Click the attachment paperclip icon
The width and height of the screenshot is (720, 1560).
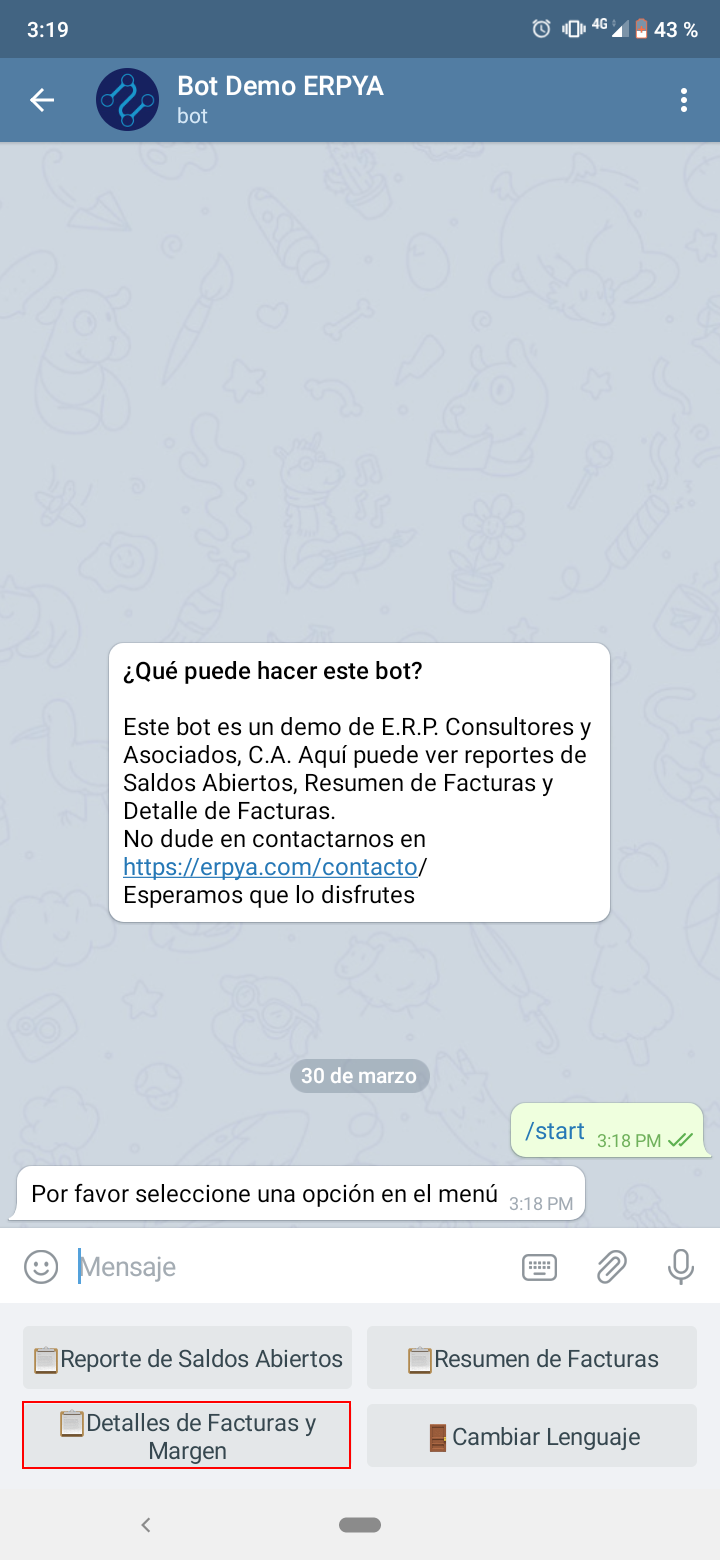[x=611, y=1266]
